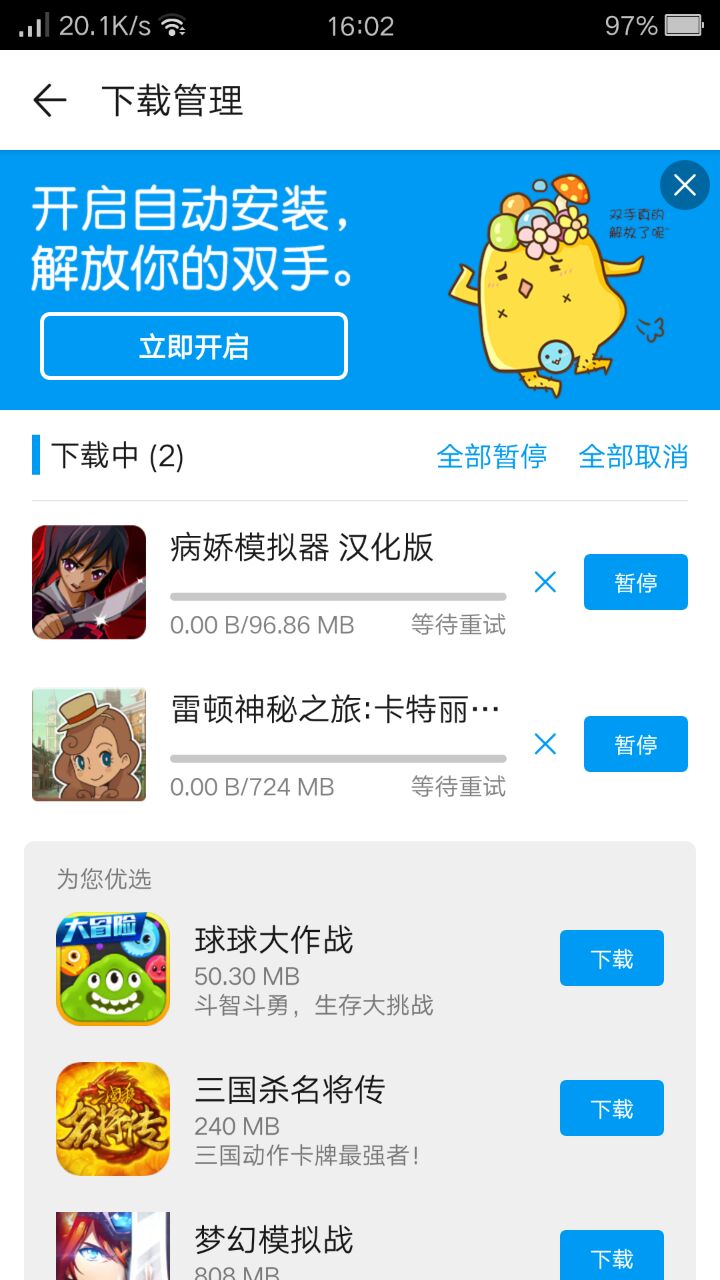Download 梦幻模拟战
This screenshot has height=1280, width=720.
(x=611, y=1256)
